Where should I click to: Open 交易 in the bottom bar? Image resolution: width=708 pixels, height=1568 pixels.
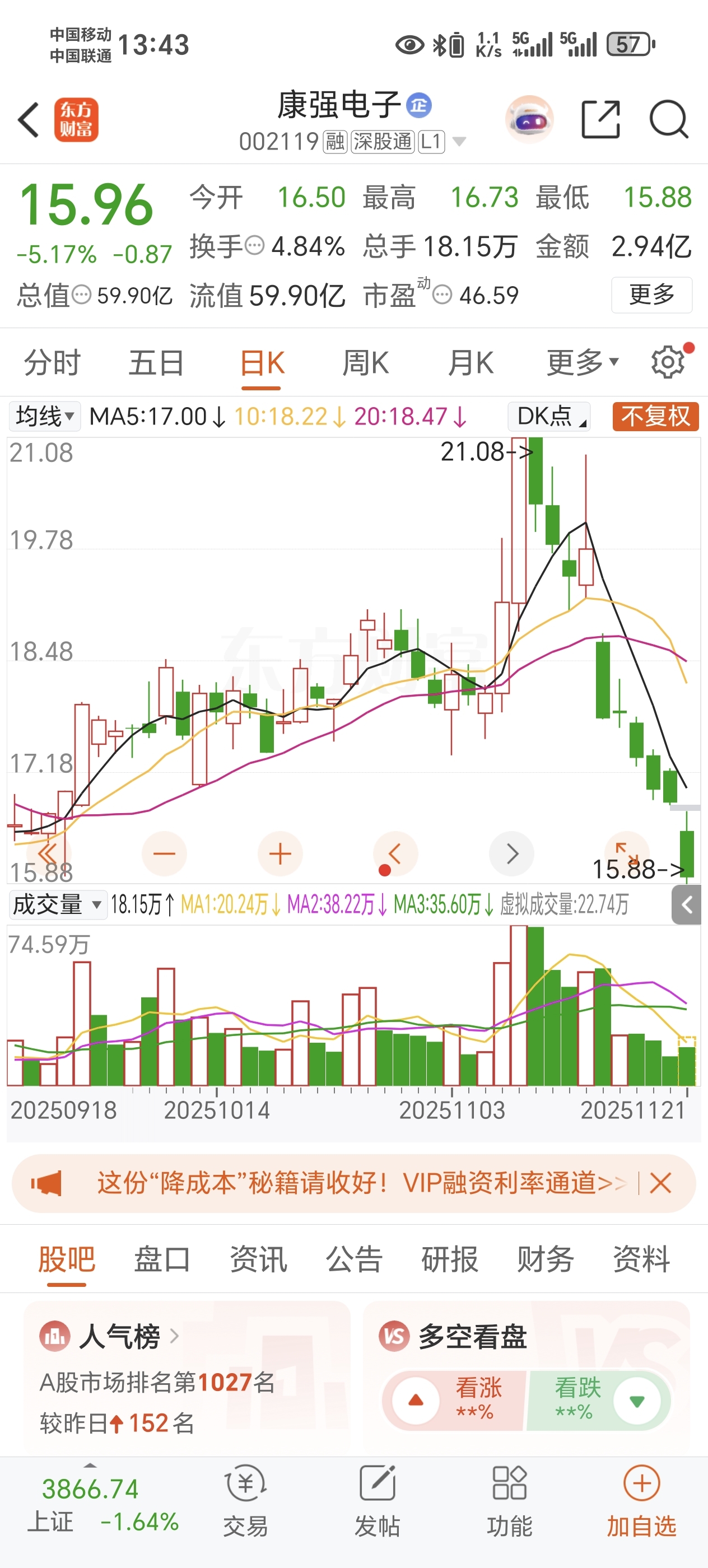[x=245, y=1501]
